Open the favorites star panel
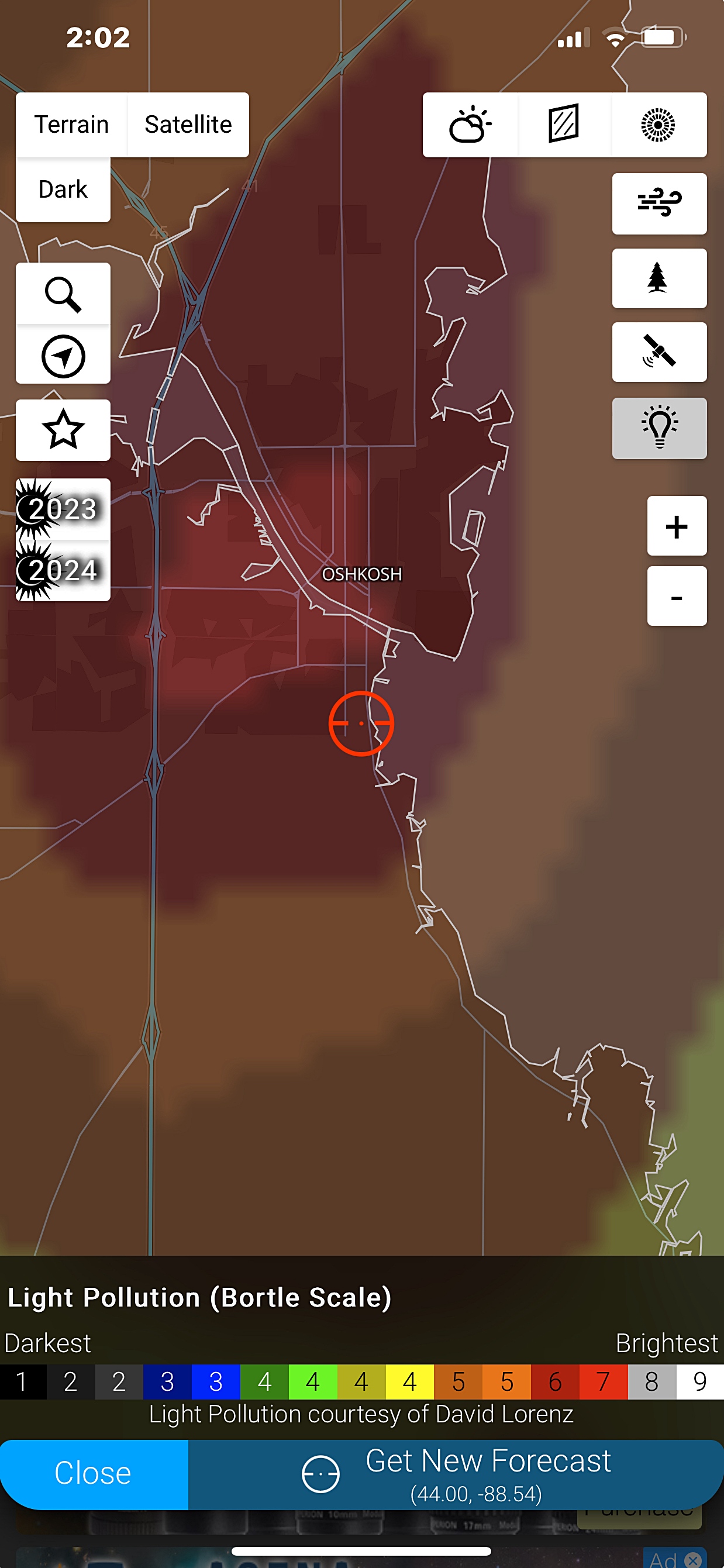 [63, 430]
